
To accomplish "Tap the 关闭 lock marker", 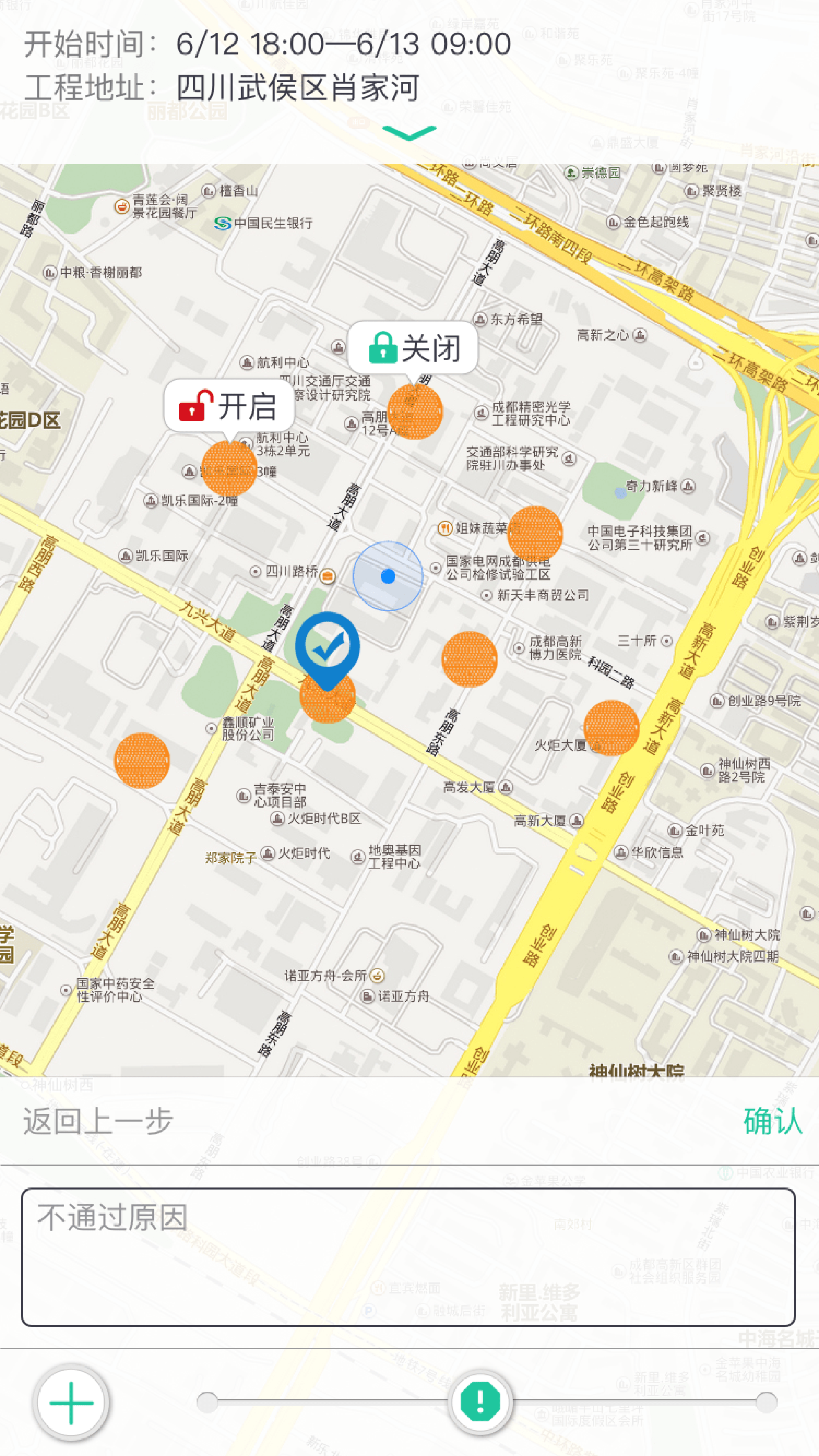I will [x=413, y=348].
